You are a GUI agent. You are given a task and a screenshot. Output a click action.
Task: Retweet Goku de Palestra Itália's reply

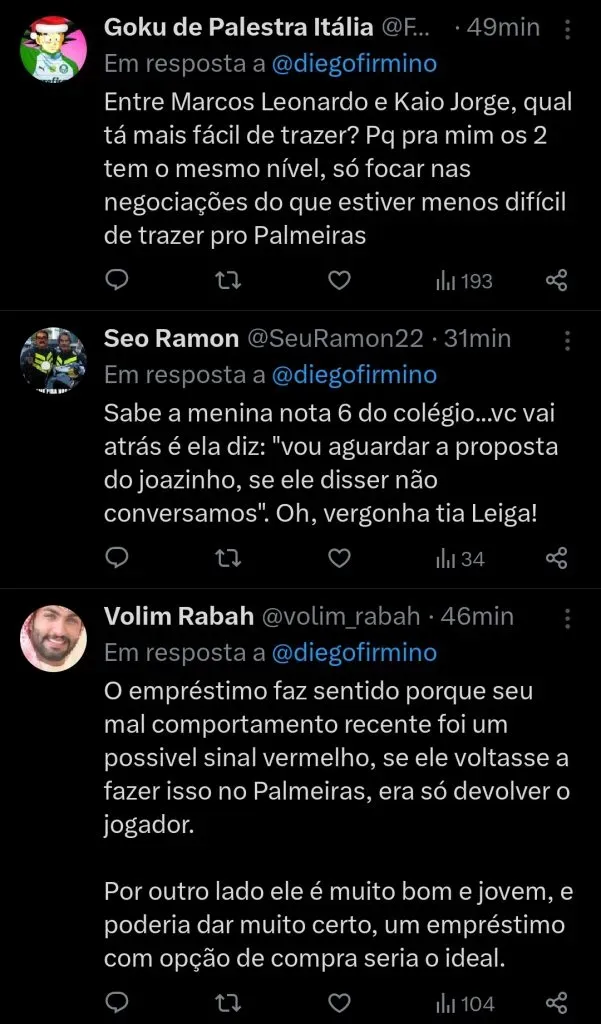click(x=229, y=281)
